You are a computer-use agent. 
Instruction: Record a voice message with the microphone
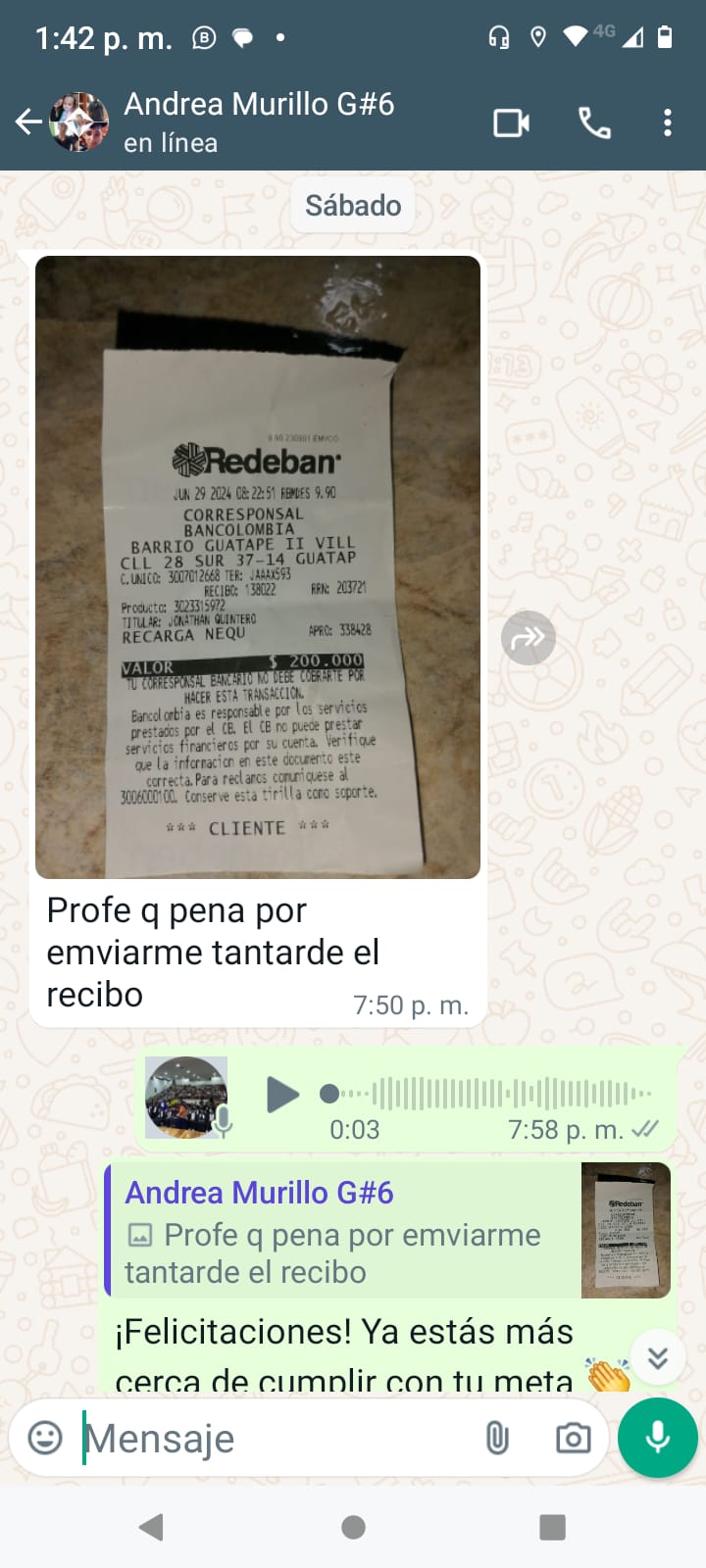[658, 1438]
